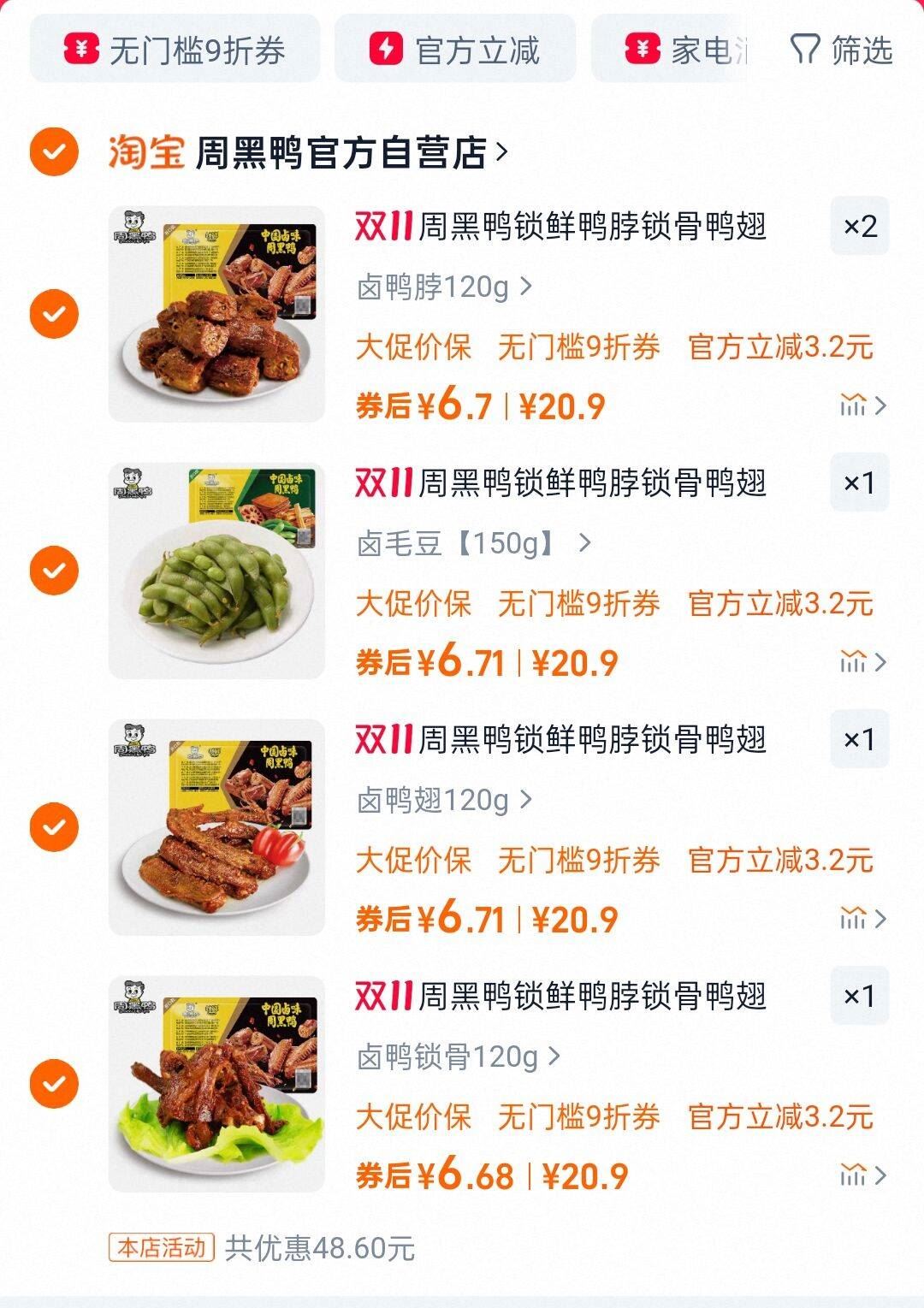The width and height of the screenshot is (924, 1308).
Task: Change the 卤鸭翅120g variant selection
Action: pyautogui.click(x=445, y=801)
